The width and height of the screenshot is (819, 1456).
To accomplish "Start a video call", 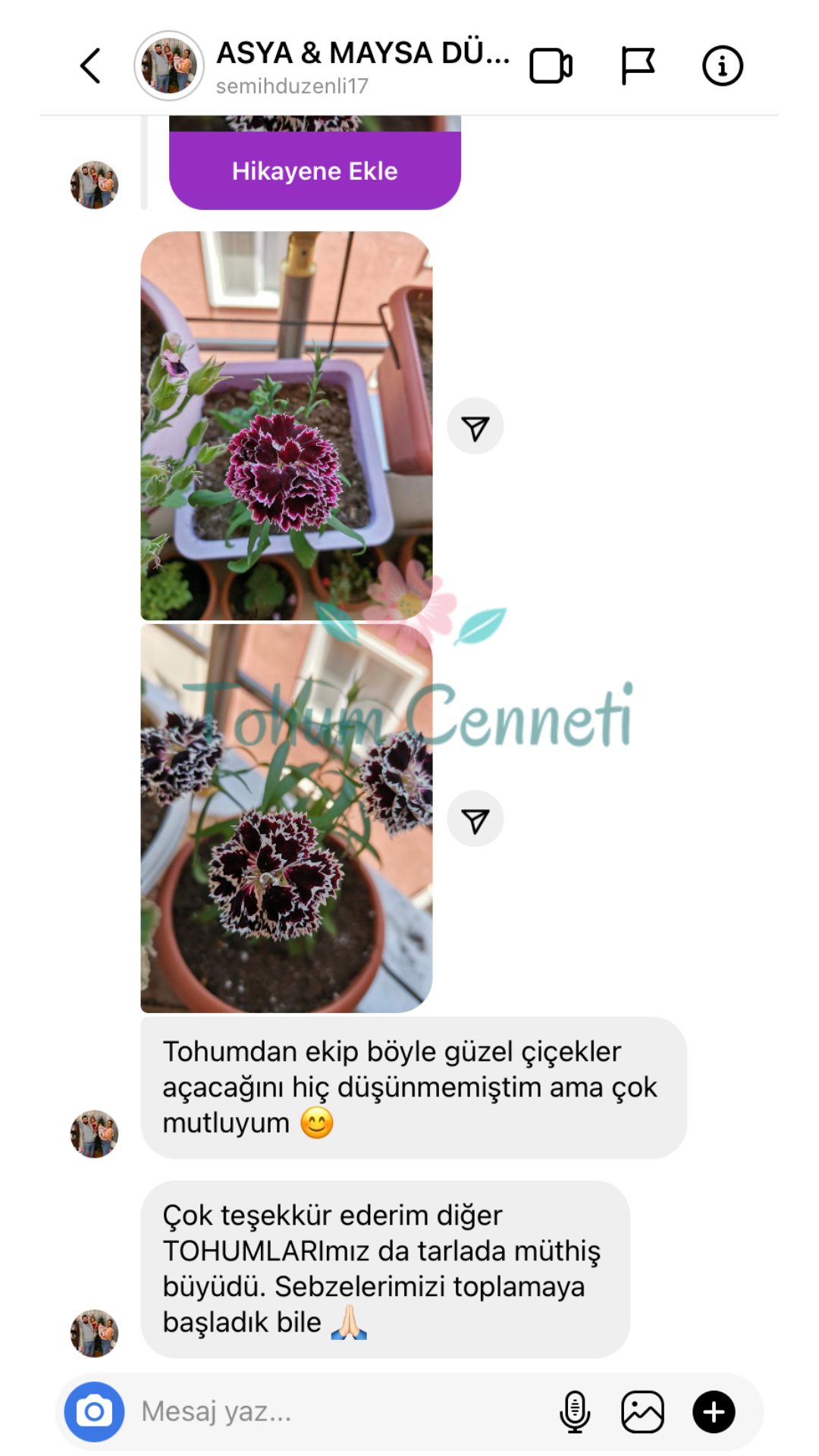I will [x=551, y=66].
